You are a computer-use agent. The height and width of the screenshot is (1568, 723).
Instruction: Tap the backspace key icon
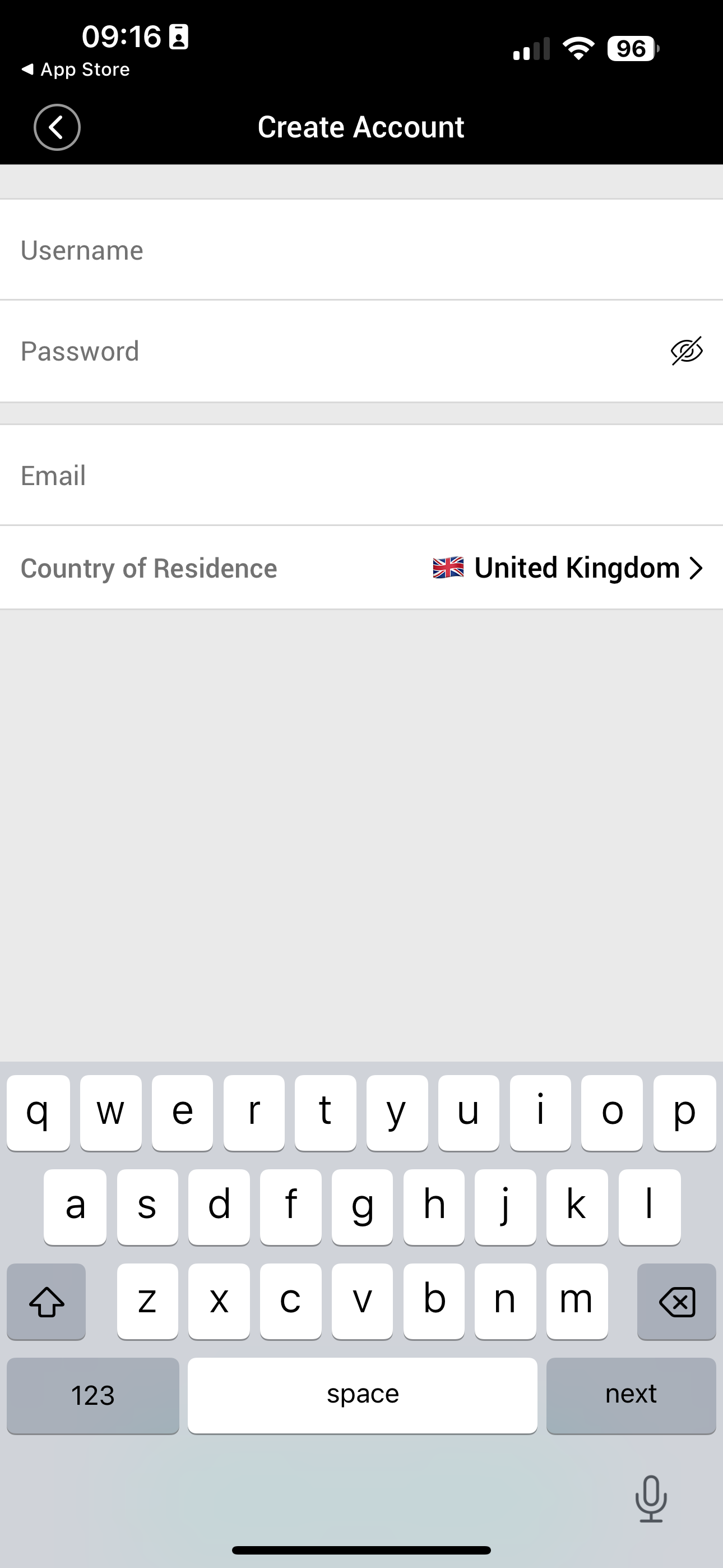676,1303
